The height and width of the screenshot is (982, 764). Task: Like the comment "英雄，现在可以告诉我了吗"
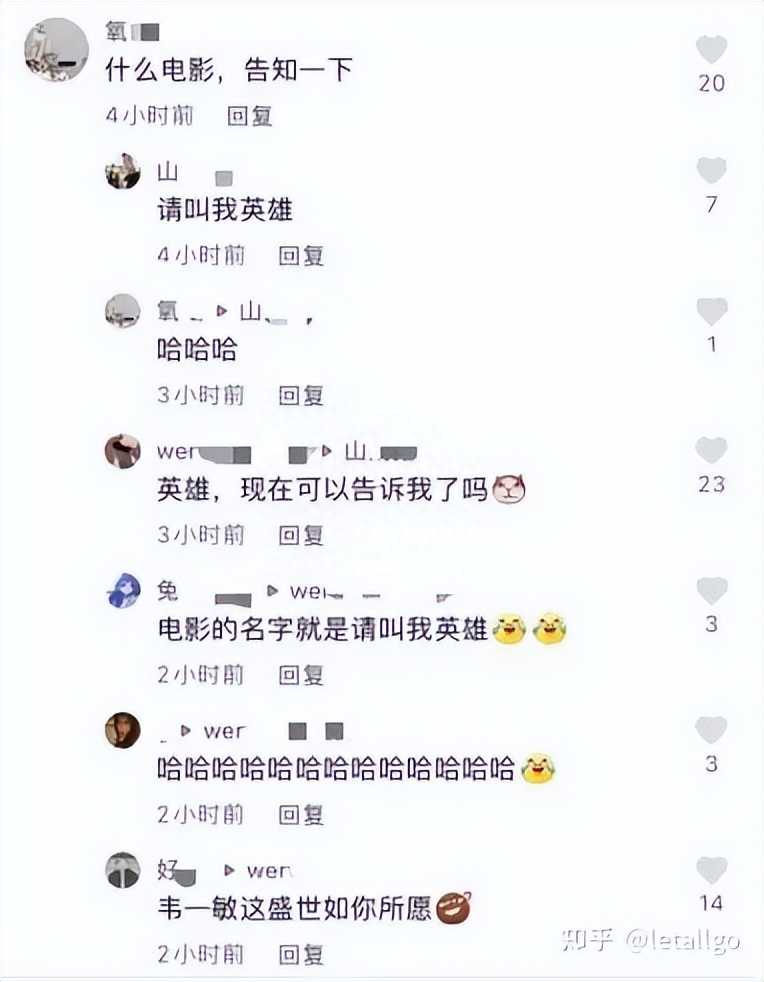tap(711, 450)
